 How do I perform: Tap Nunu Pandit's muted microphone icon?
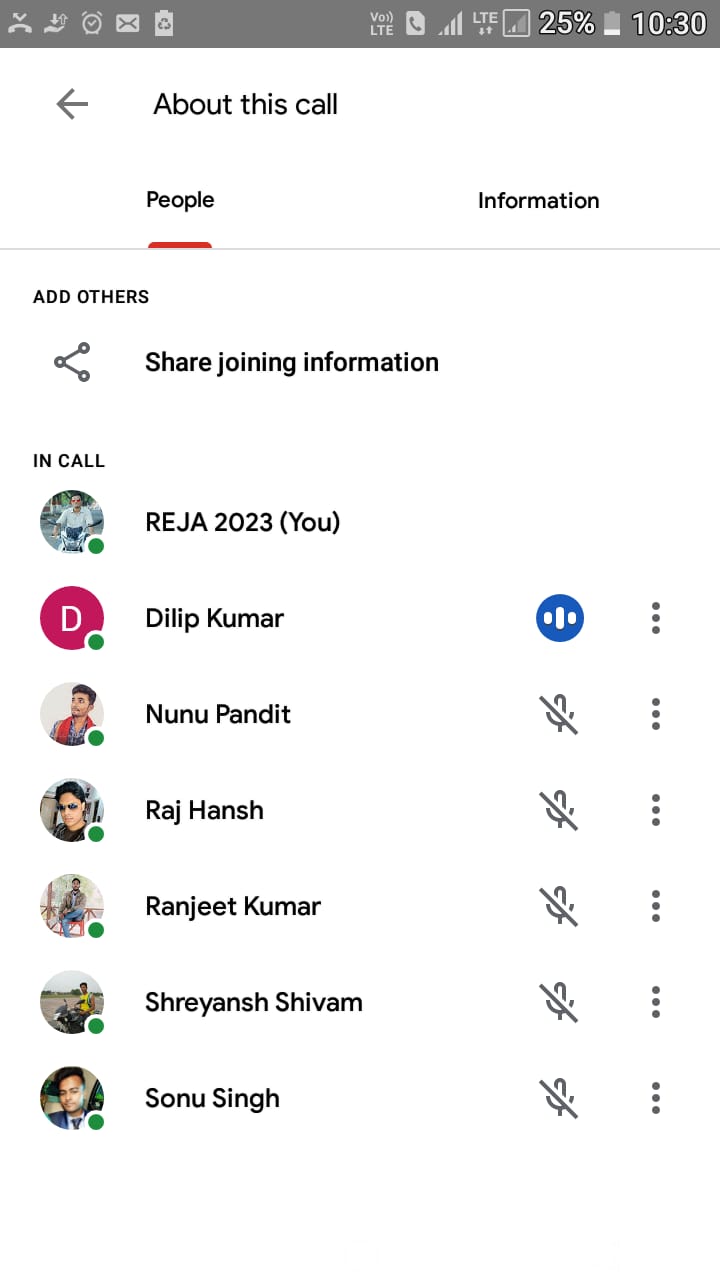tap(560, 714)
